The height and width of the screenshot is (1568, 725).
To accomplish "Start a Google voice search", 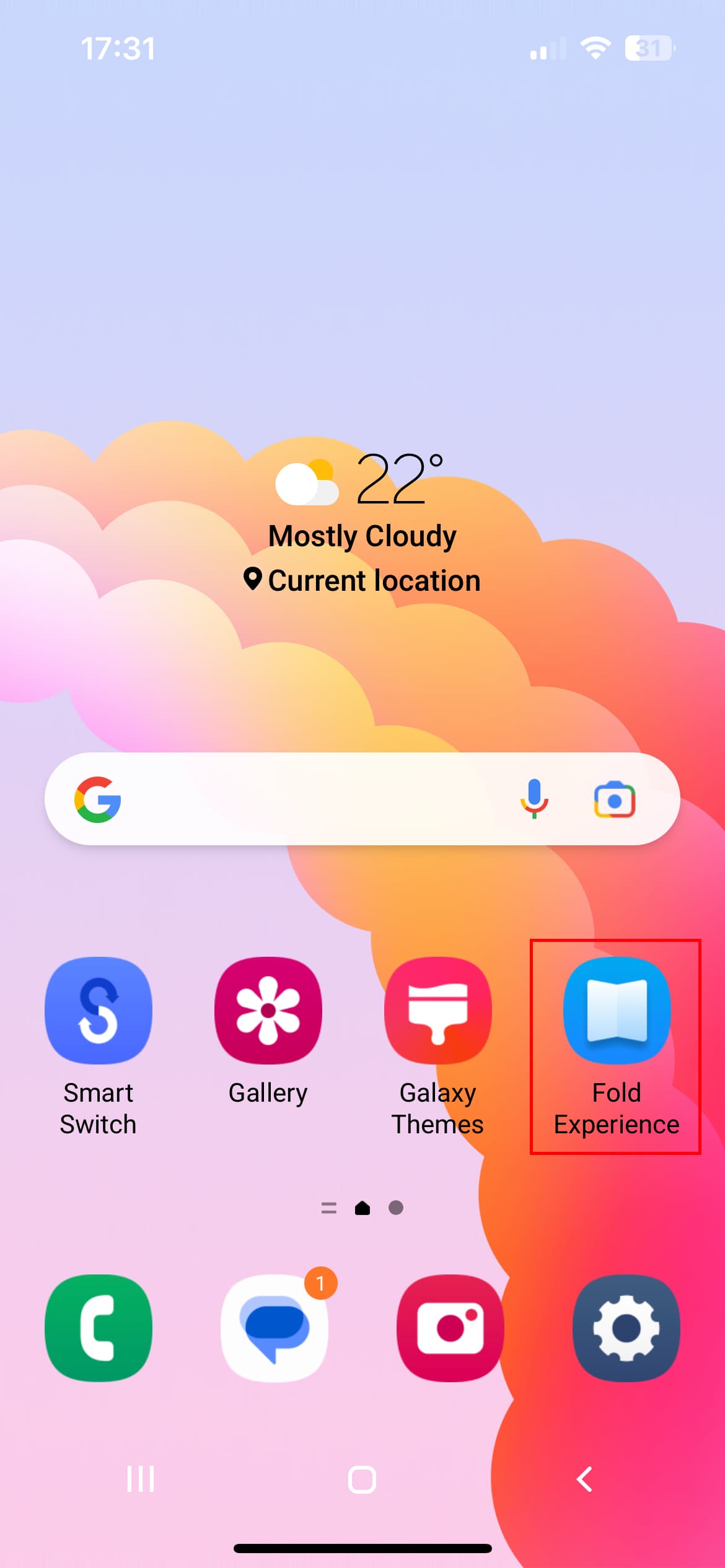I will tap(534, 799).
